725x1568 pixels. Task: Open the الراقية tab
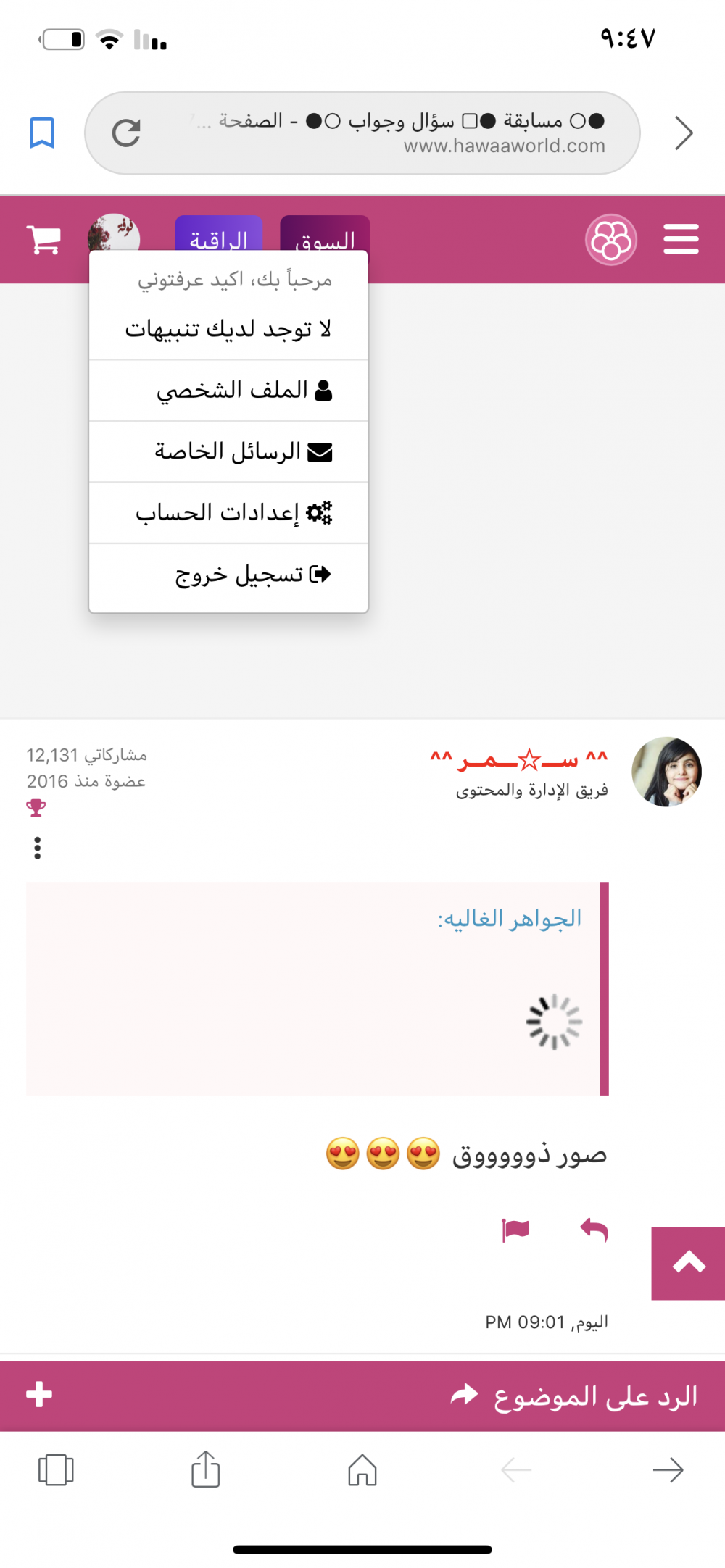pos(218,235)
